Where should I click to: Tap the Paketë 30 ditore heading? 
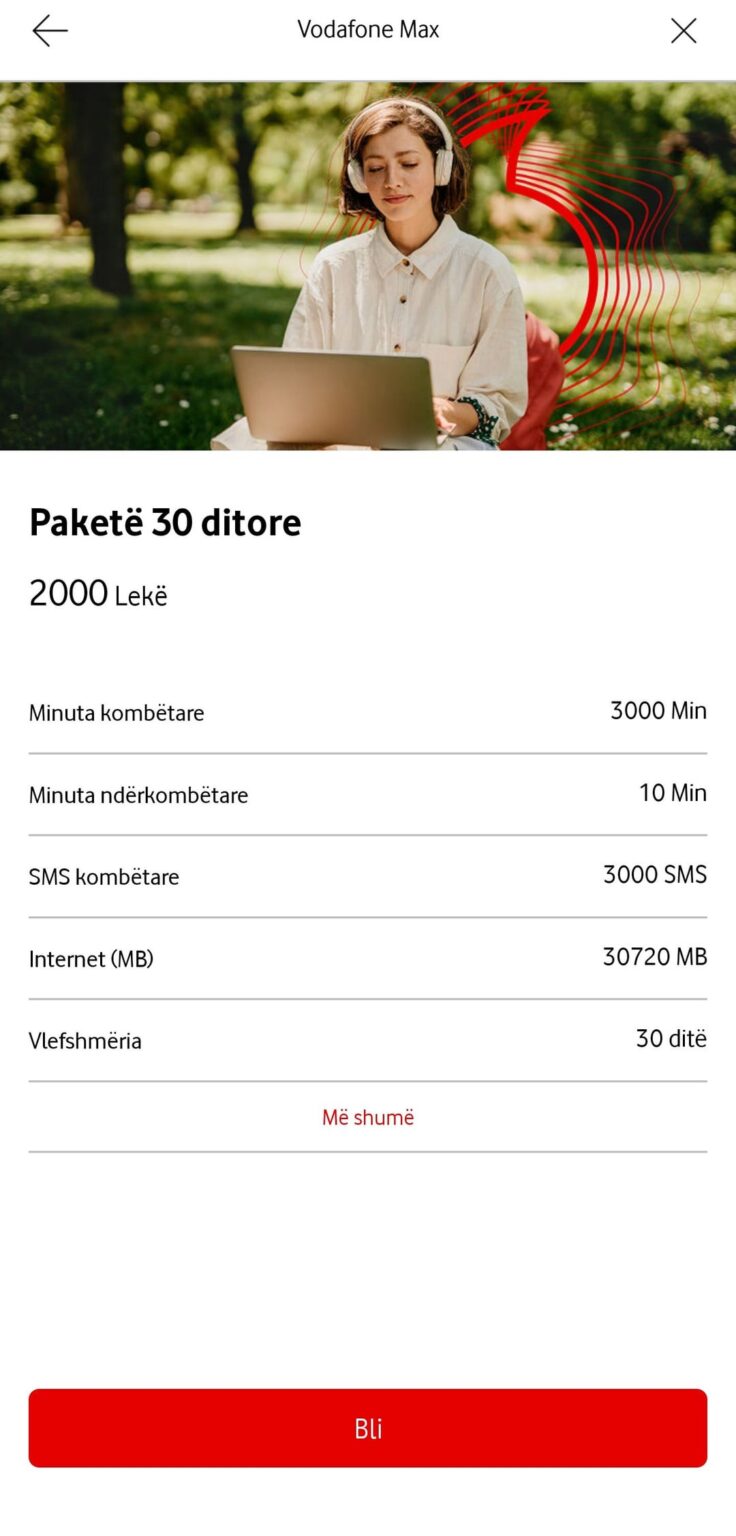(164, 522)
